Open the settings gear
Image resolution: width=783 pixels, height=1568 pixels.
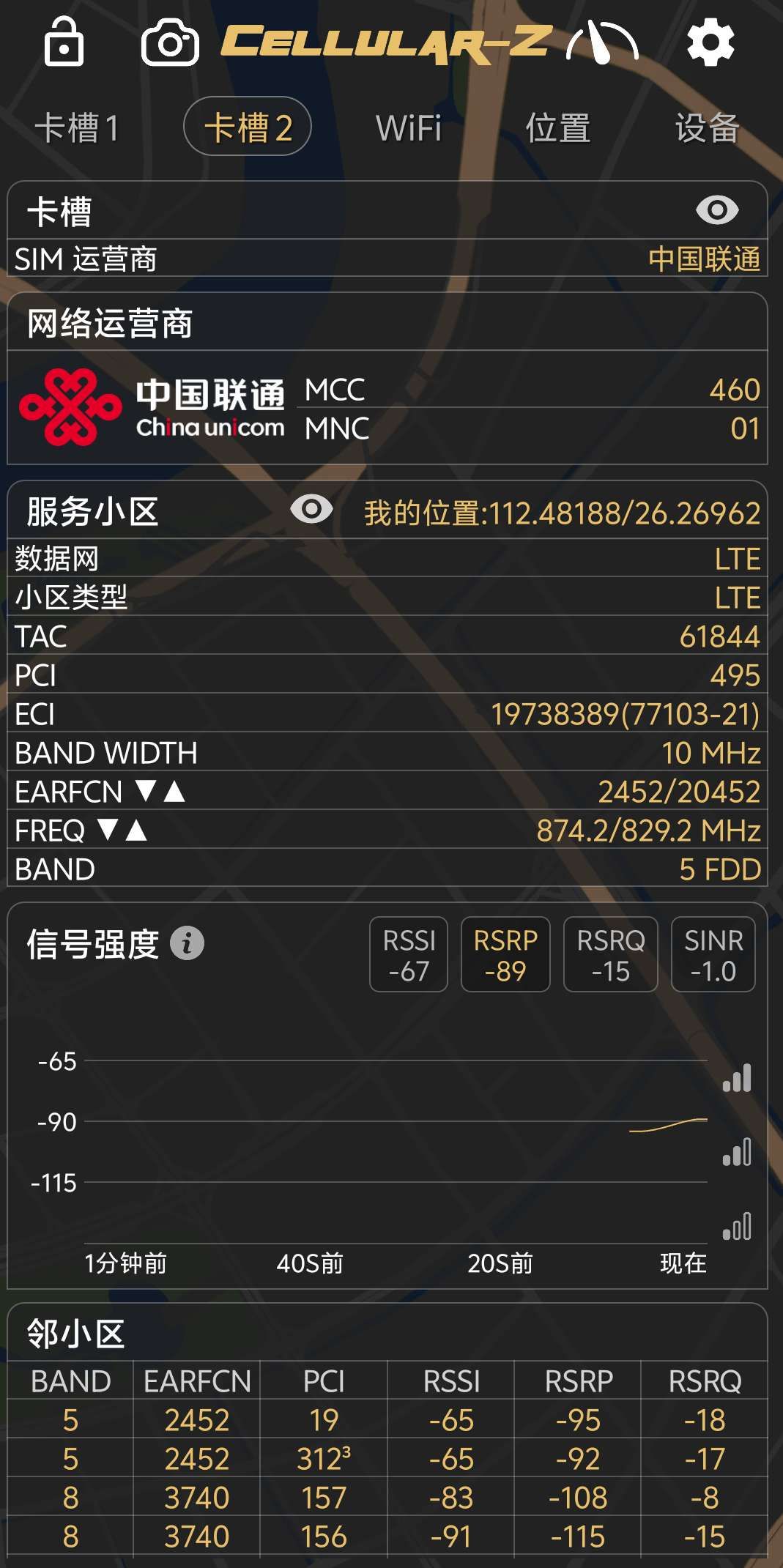tap(710, 42)
